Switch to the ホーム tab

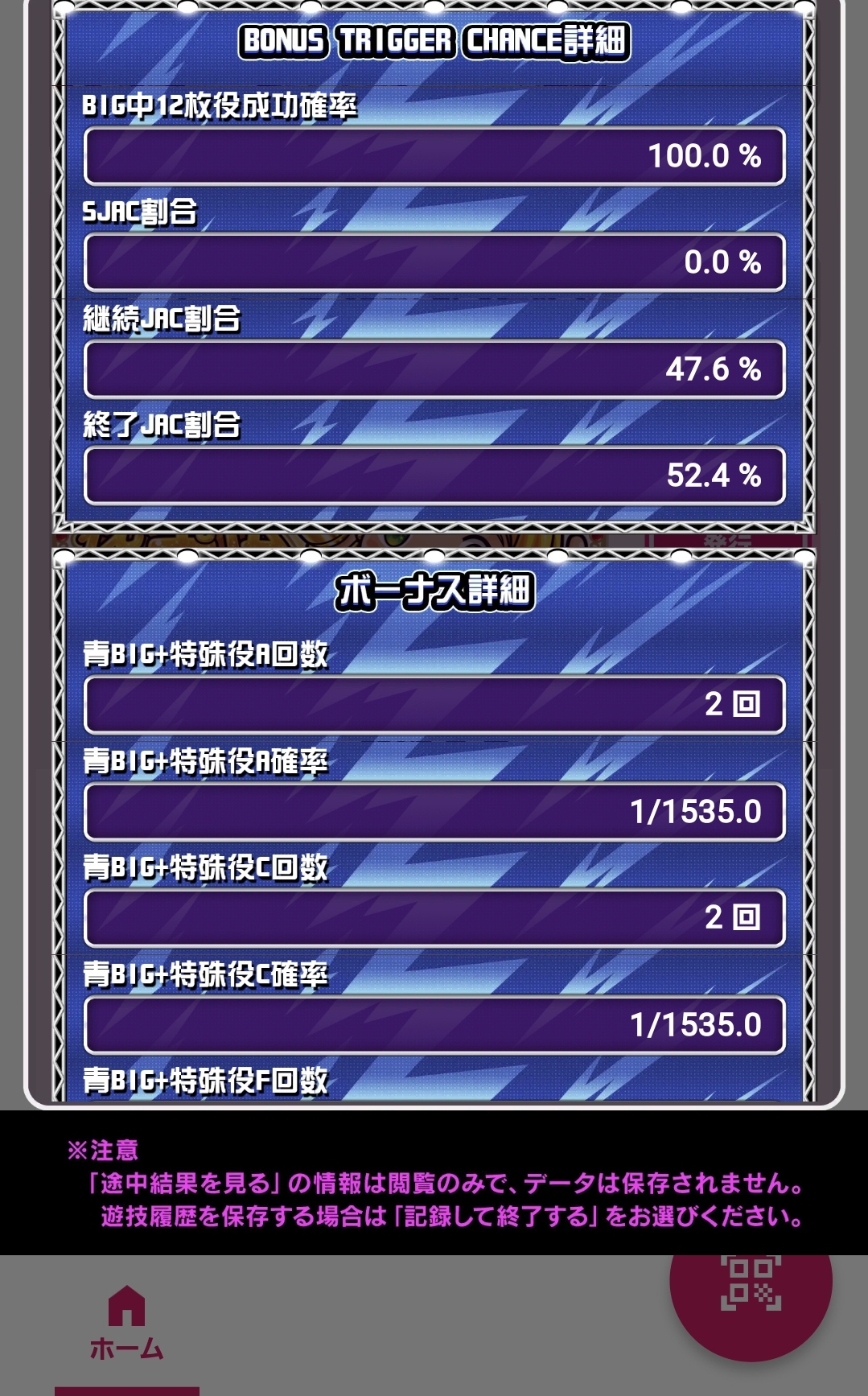[x=126, y=1324]
